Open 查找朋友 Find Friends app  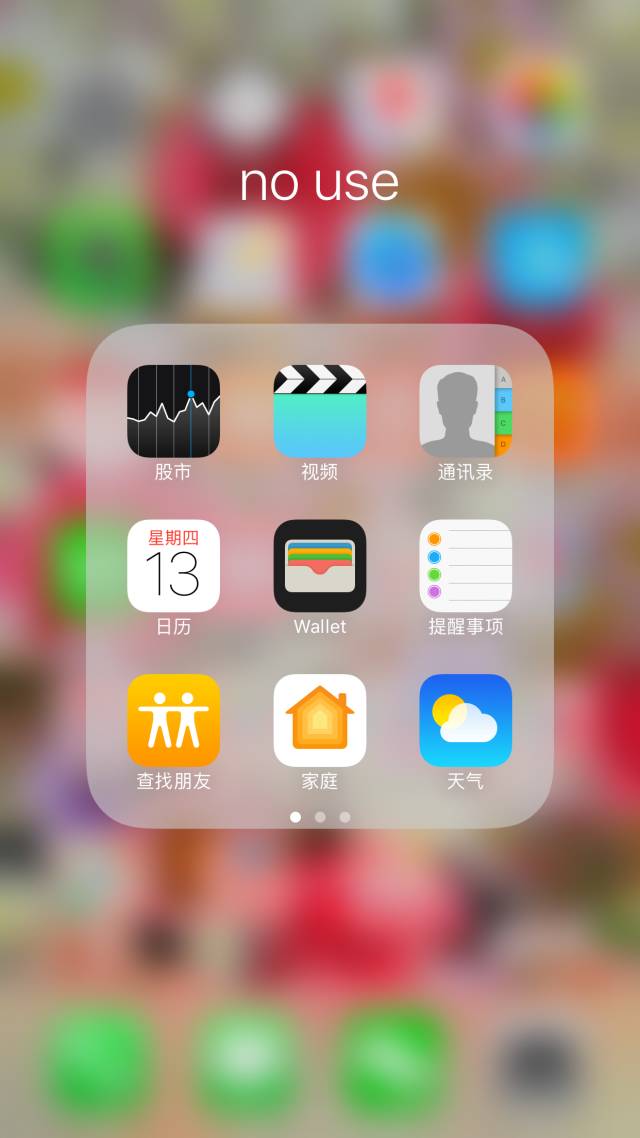pos(173,720)
